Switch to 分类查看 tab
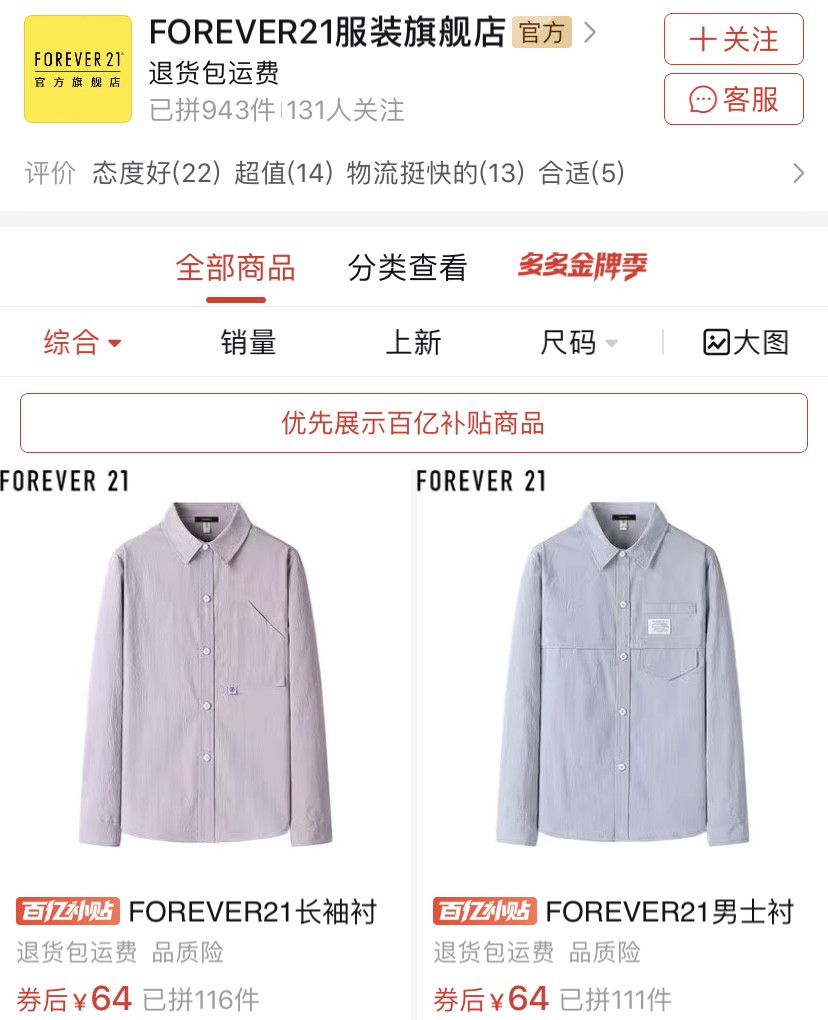Screen dimensions: 828x1020 407,268
